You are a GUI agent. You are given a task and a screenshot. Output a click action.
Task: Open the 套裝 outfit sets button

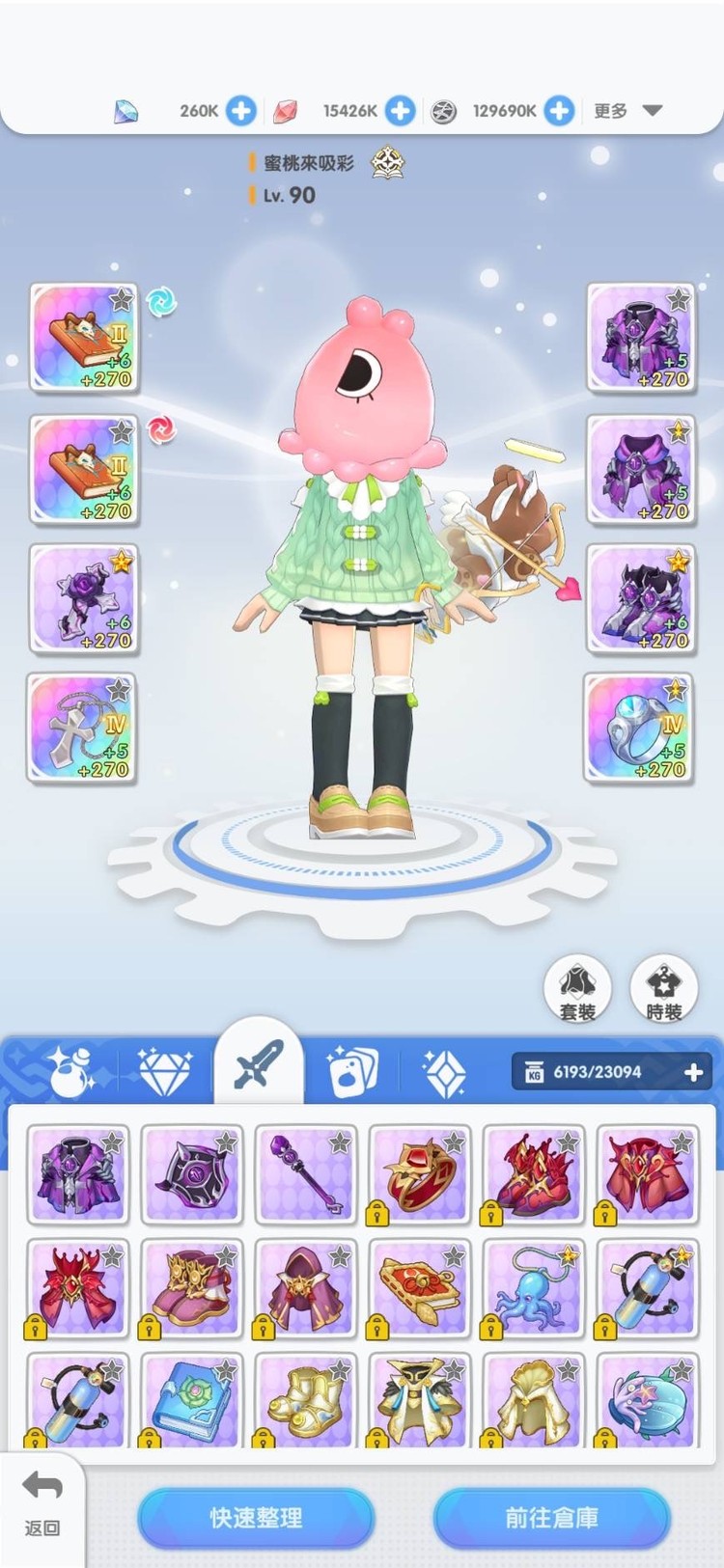coord(577,990)
